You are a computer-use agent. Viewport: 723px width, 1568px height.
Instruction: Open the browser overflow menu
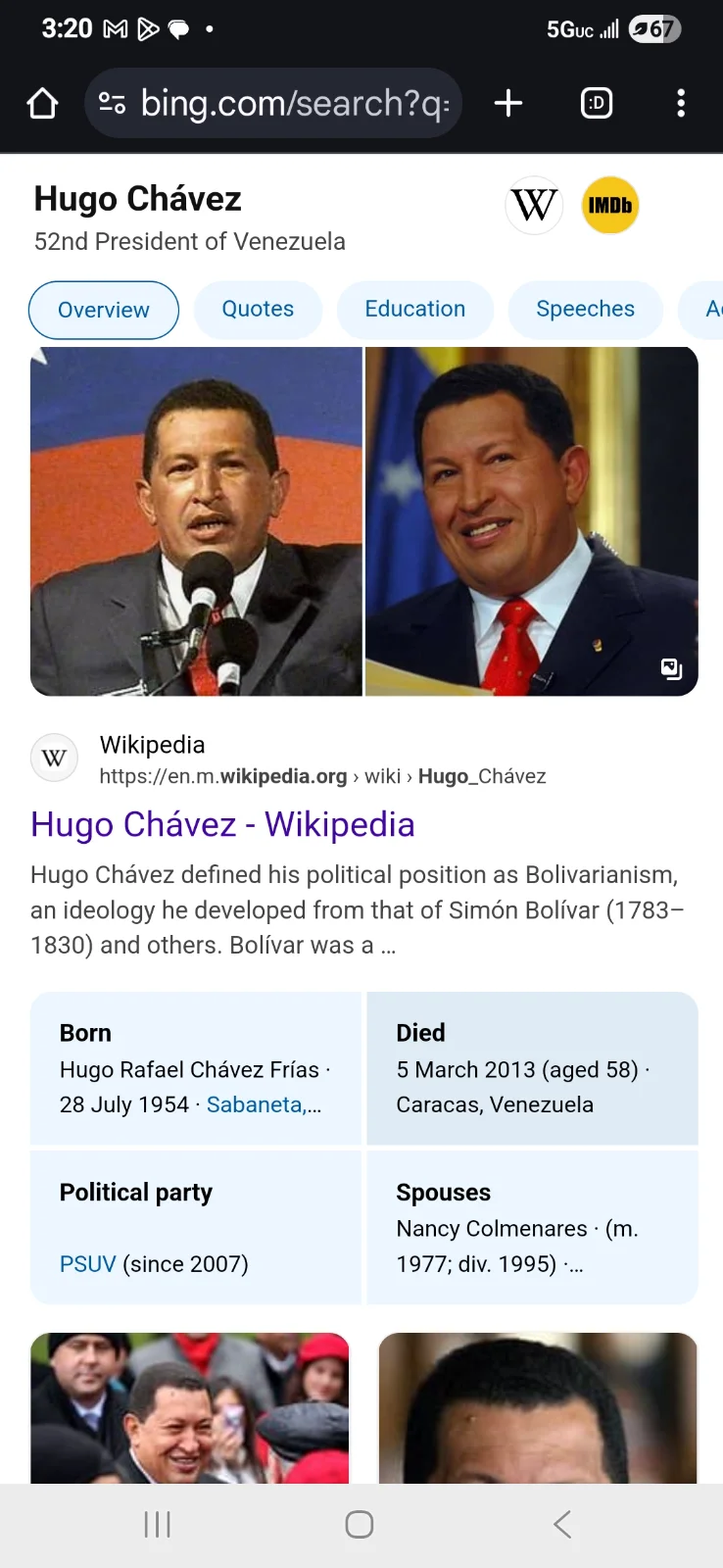[x=681, y=103]
